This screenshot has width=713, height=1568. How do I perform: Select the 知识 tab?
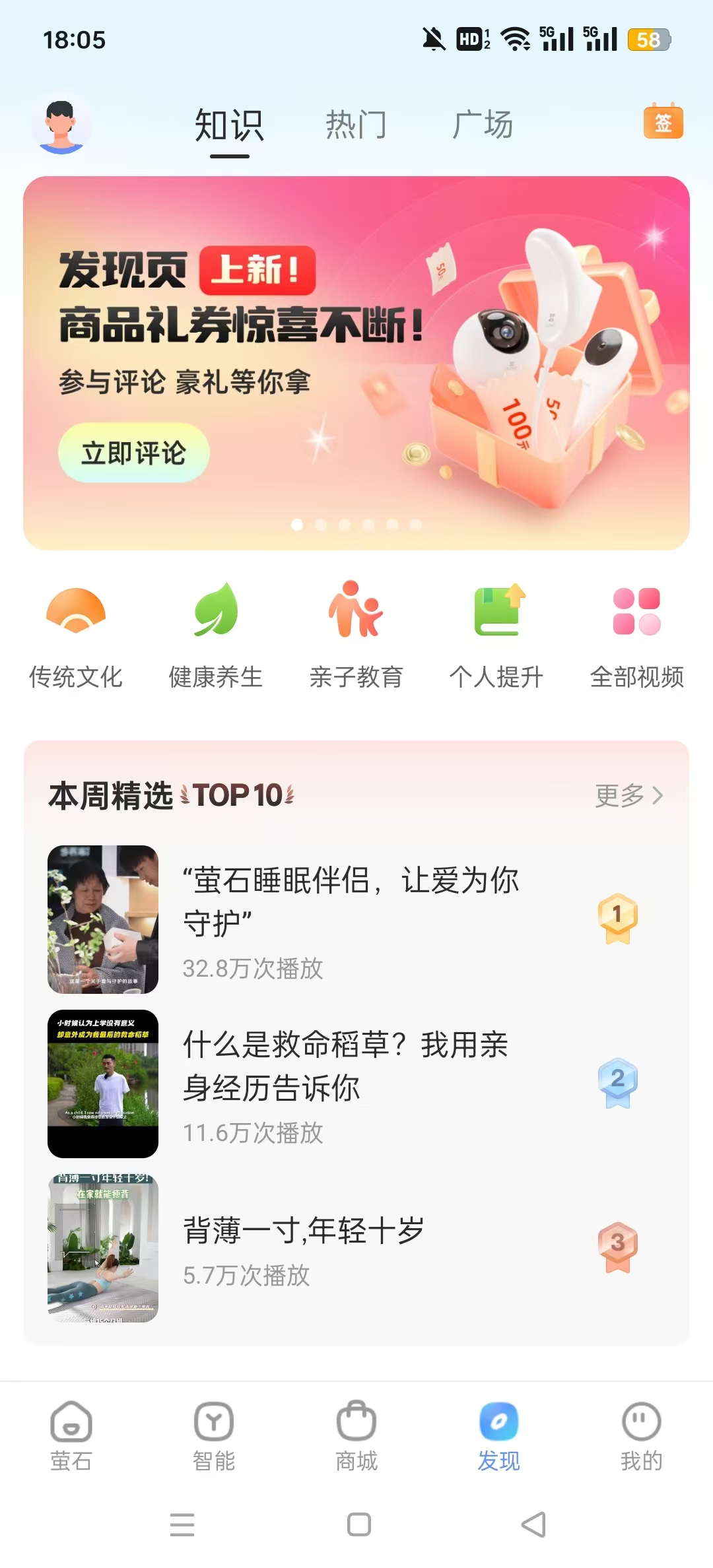(x=229, y=125)
